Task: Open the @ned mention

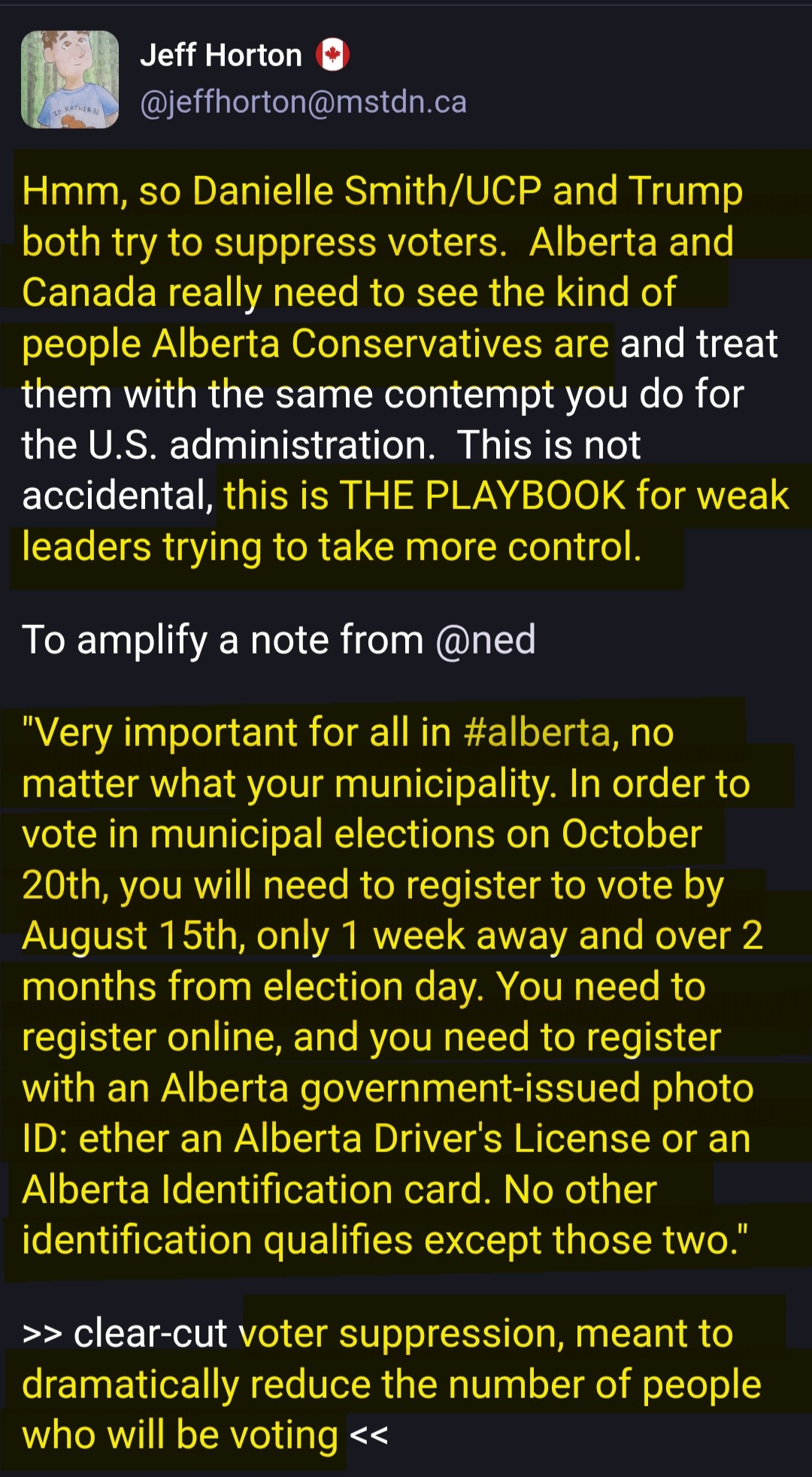Action: [485, 640]
